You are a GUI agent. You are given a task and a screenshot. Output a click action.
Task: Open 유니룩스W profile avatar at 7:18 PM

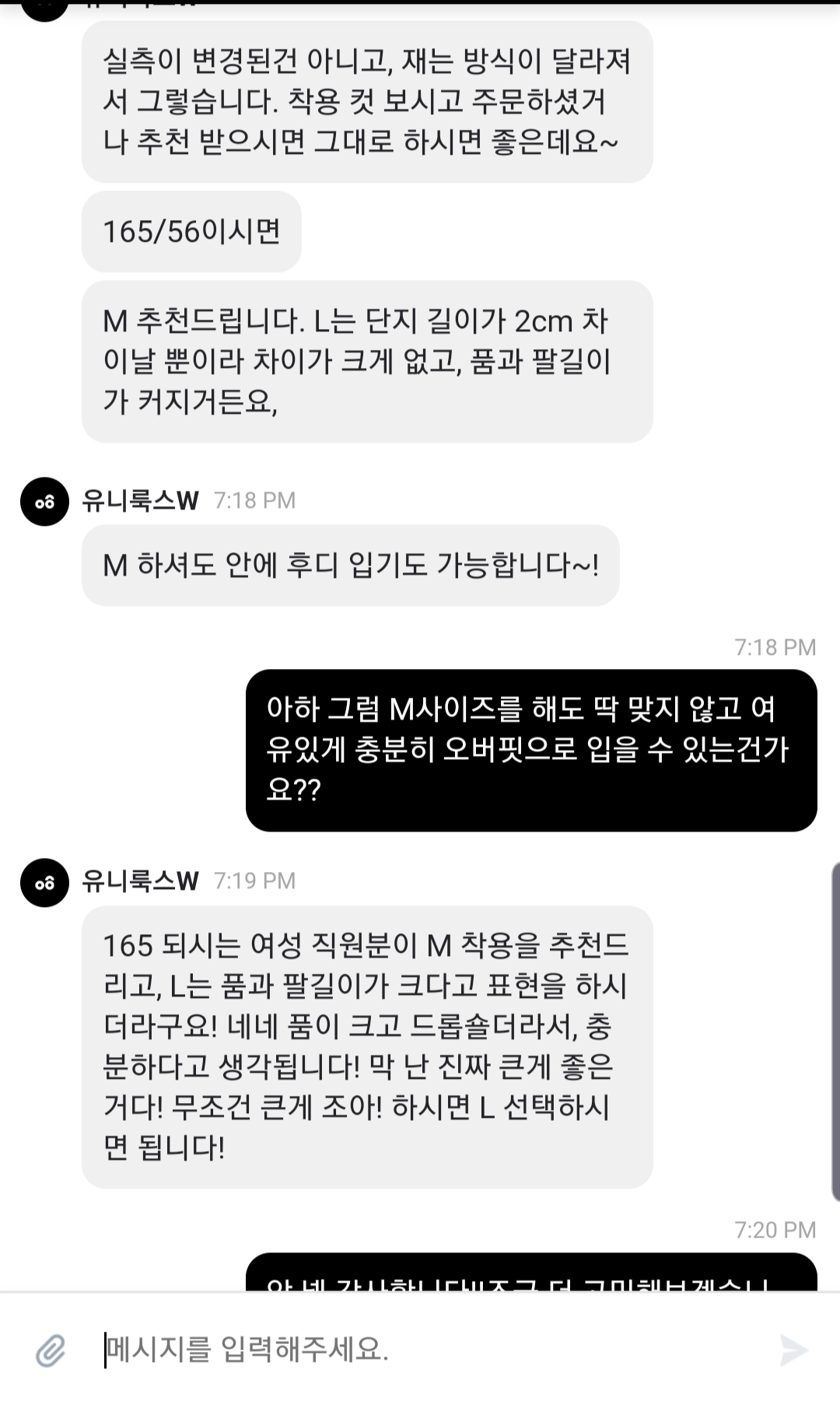pyautogui.click(x=44, y=502)
